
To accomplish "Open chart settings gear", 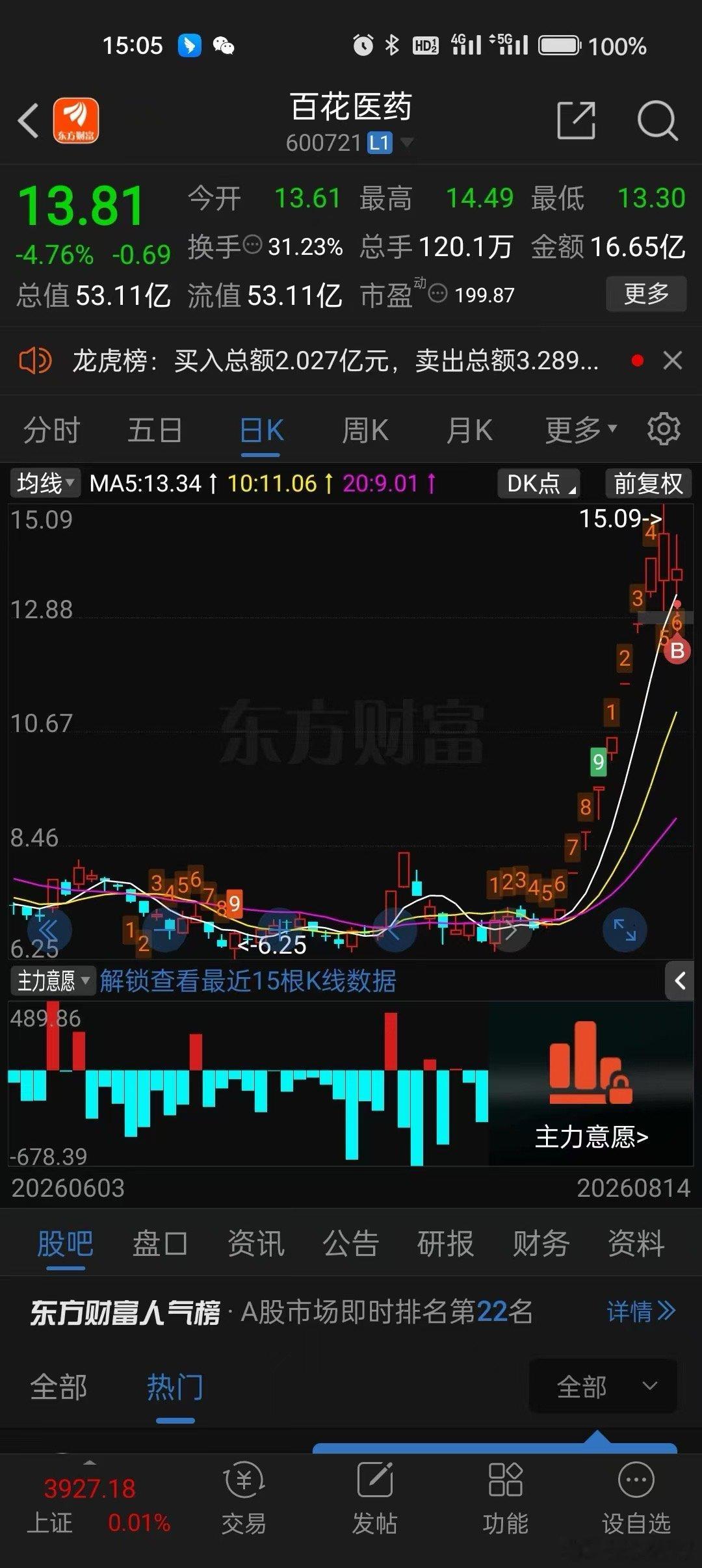I will [x=664, y=429].
